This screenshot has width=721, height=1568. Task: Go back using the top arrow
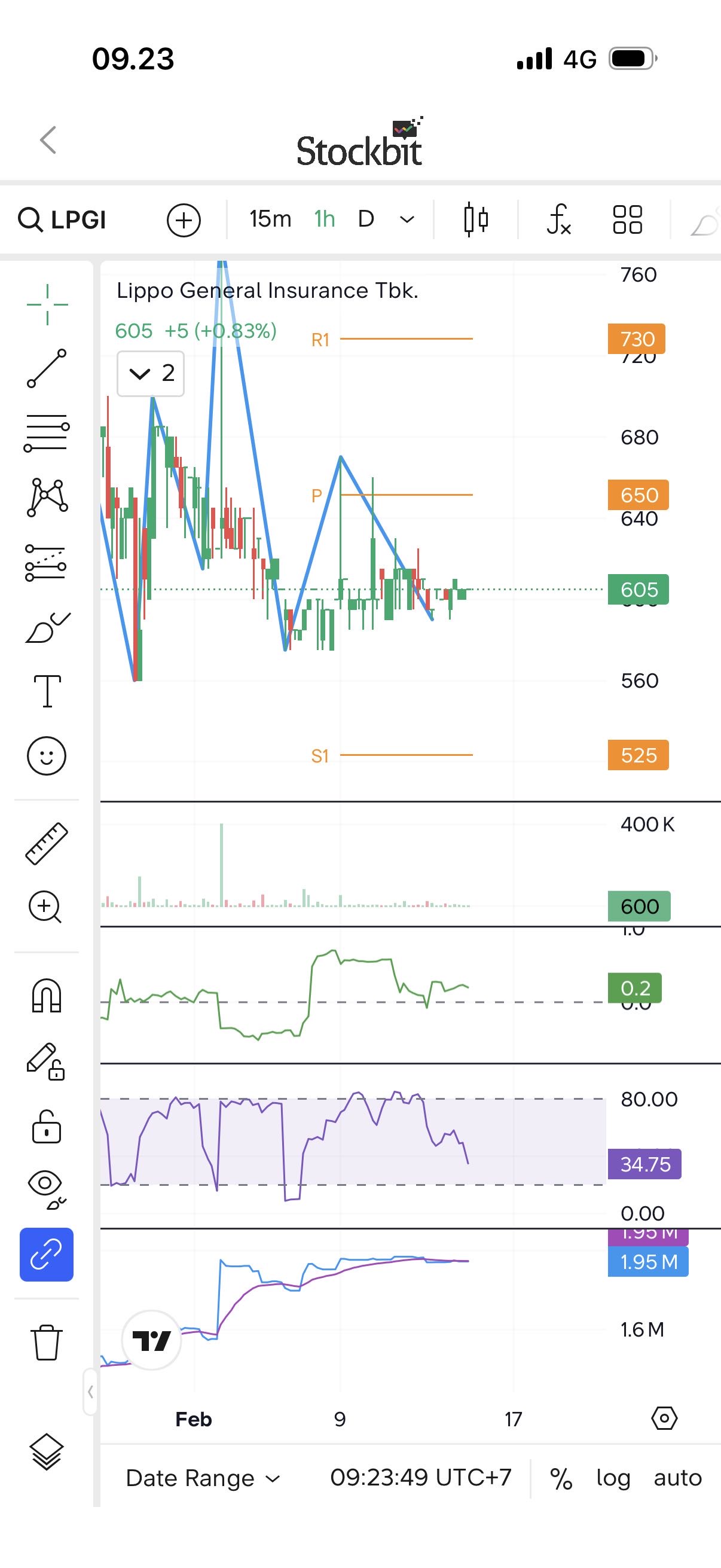[48, 140]
